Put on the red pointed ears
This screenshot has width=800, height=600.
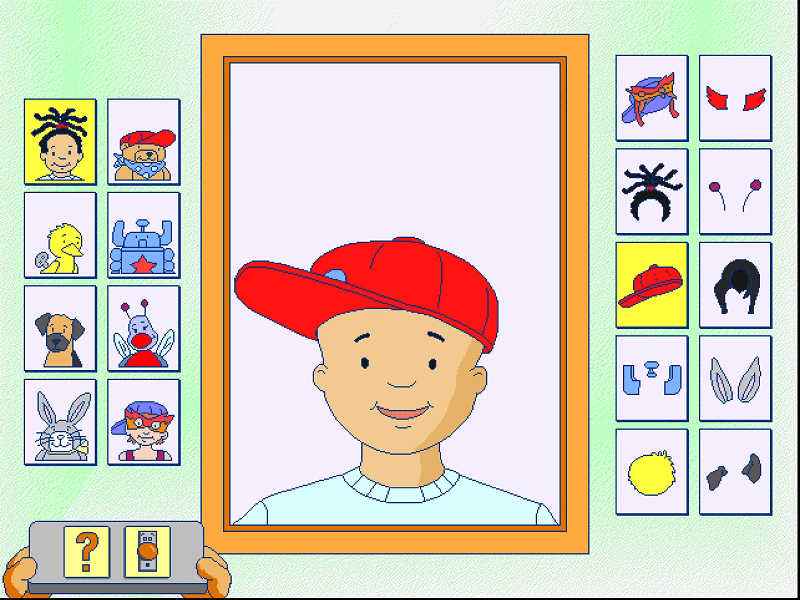(x=735, y=98)
